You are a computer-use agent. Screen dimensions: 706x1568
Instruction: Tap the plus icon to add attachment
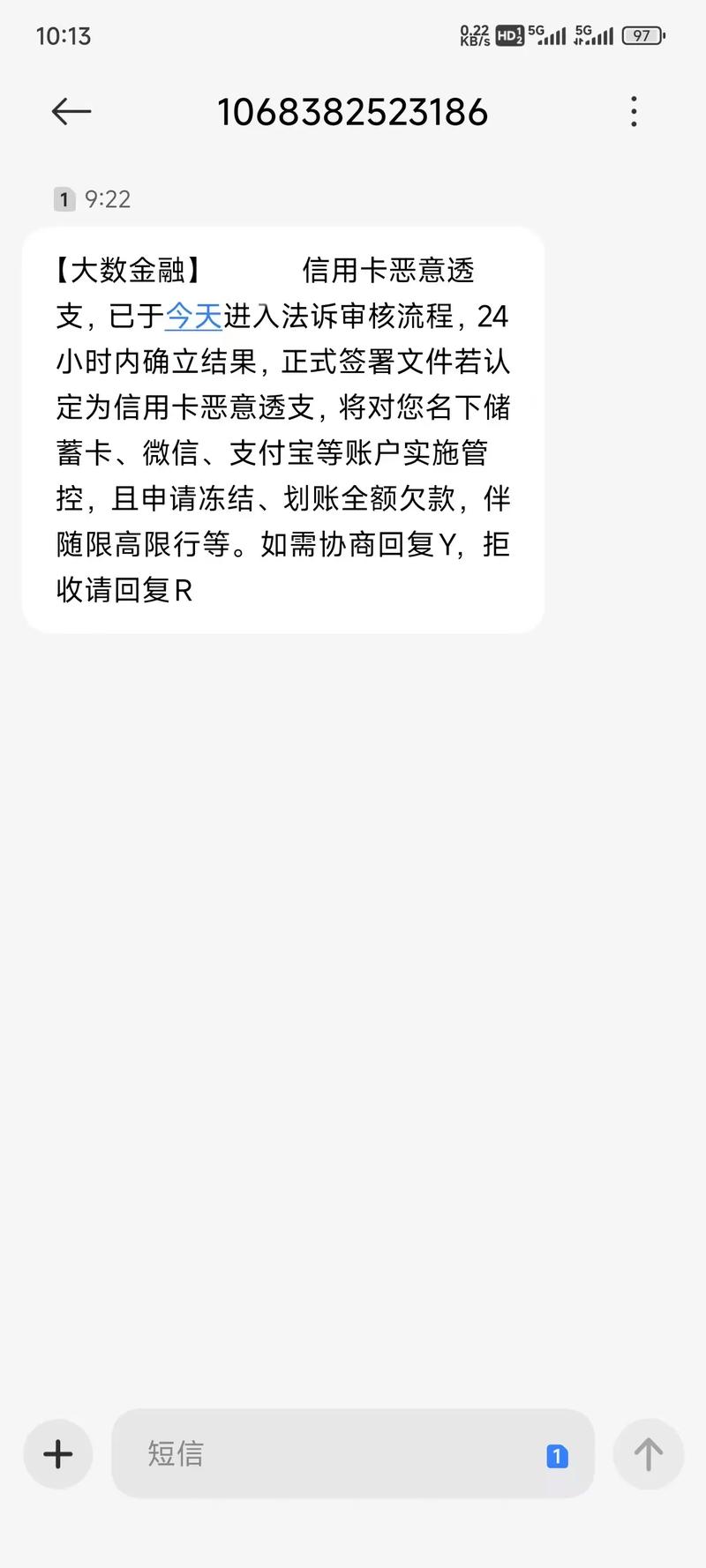[56, 1454]
